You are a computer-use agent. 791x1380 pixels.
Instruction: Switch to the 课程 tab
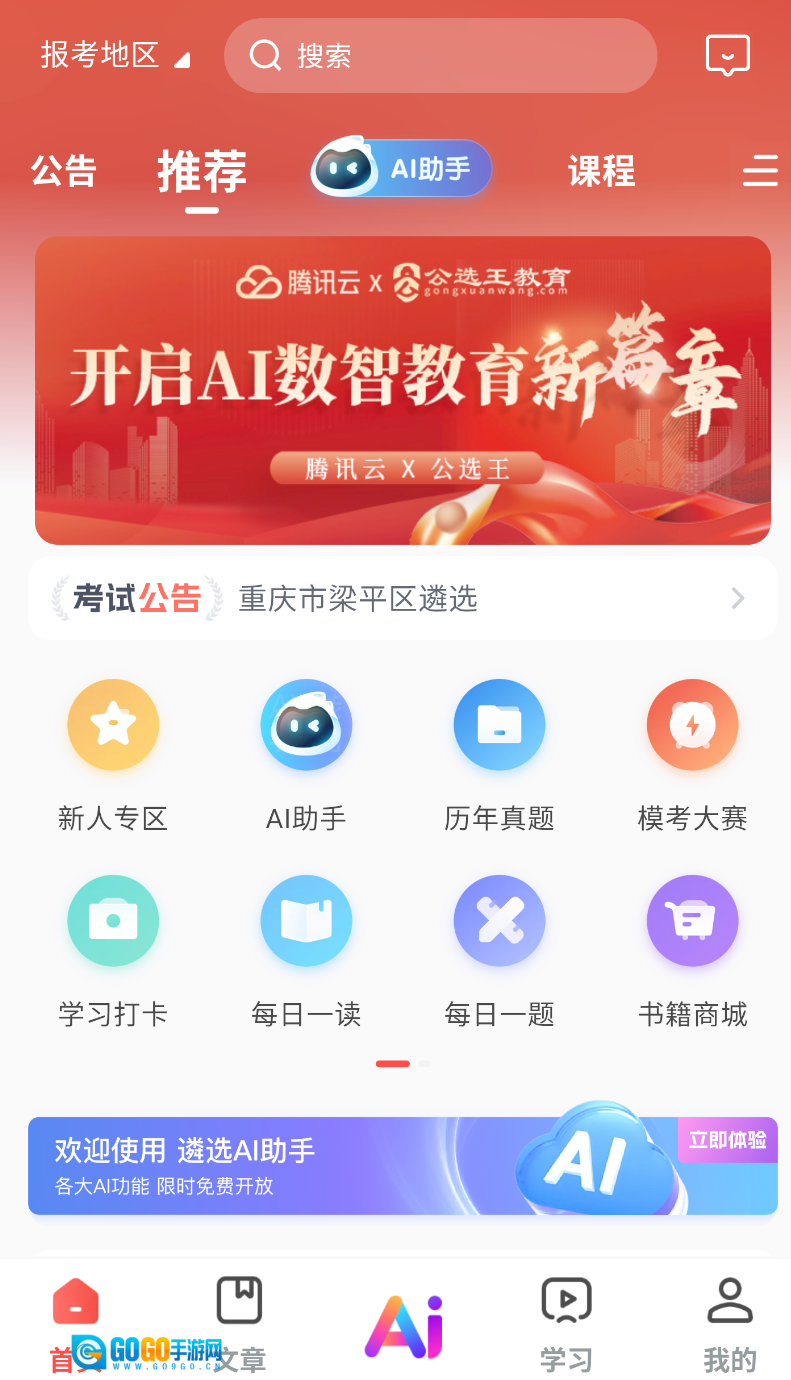(601, 171)
